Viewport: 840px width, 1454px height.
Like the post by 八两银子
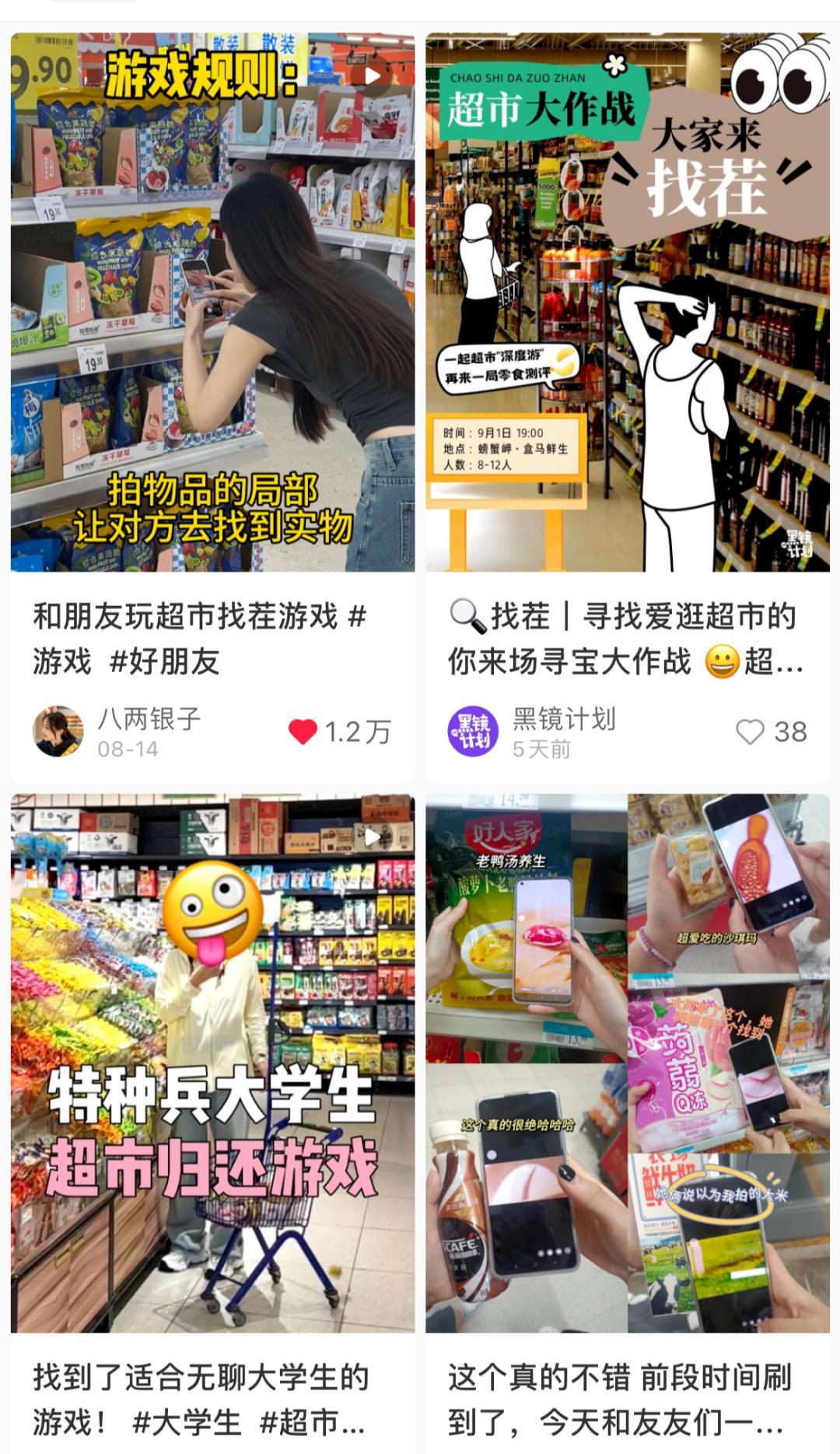coord(303,732)
